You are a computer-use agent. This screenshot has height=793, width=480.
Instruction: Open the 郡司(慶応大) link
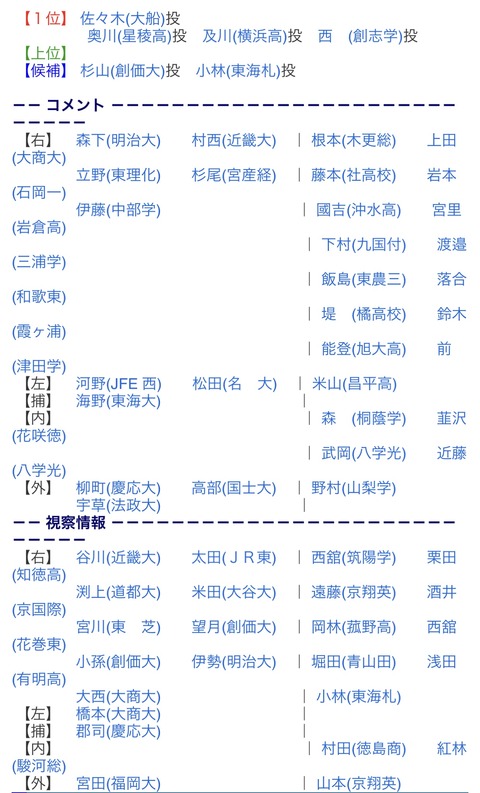click(x=118, y=731)
